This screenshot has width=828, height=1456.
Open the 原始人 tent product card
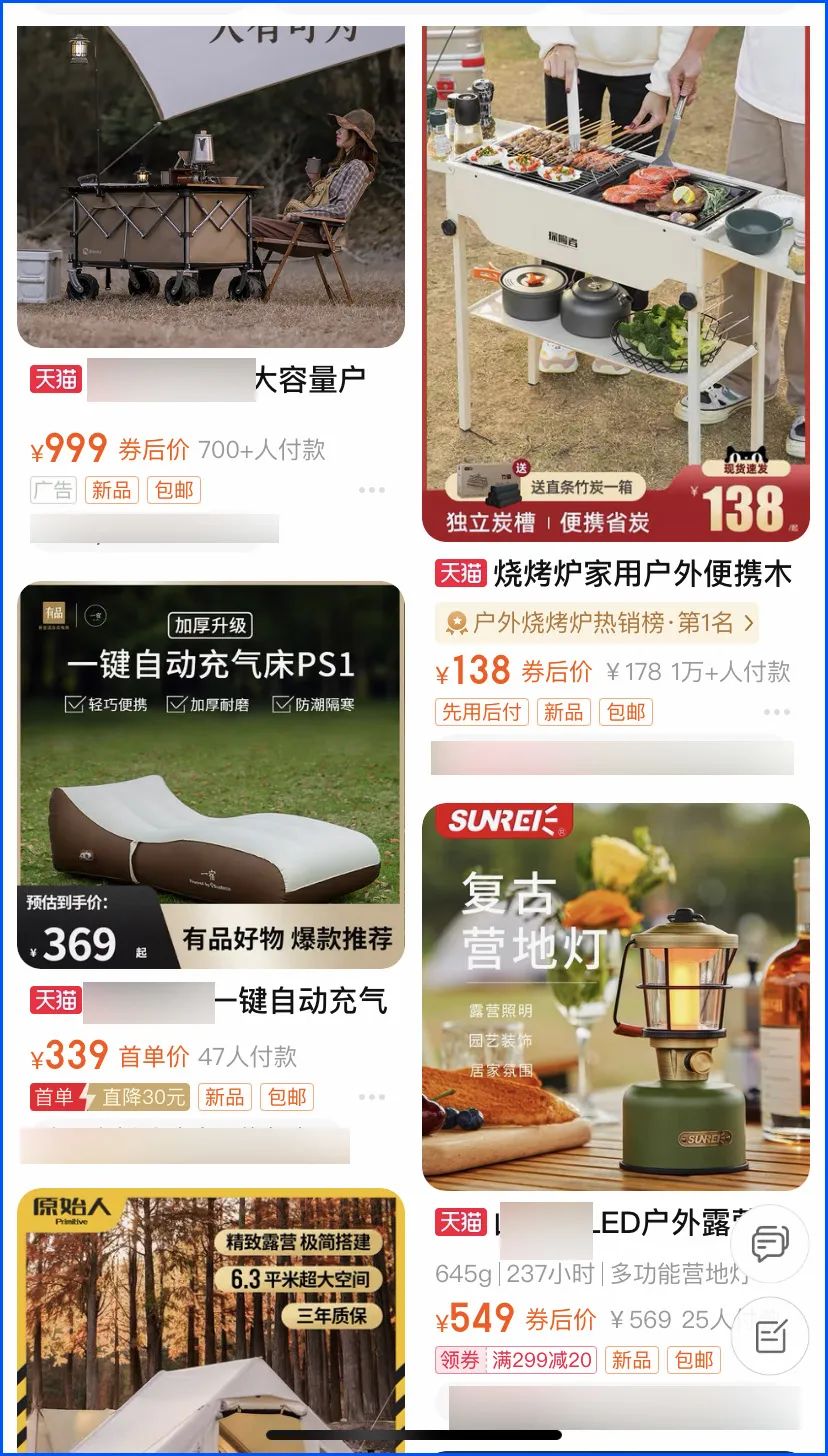point(211,1320)
